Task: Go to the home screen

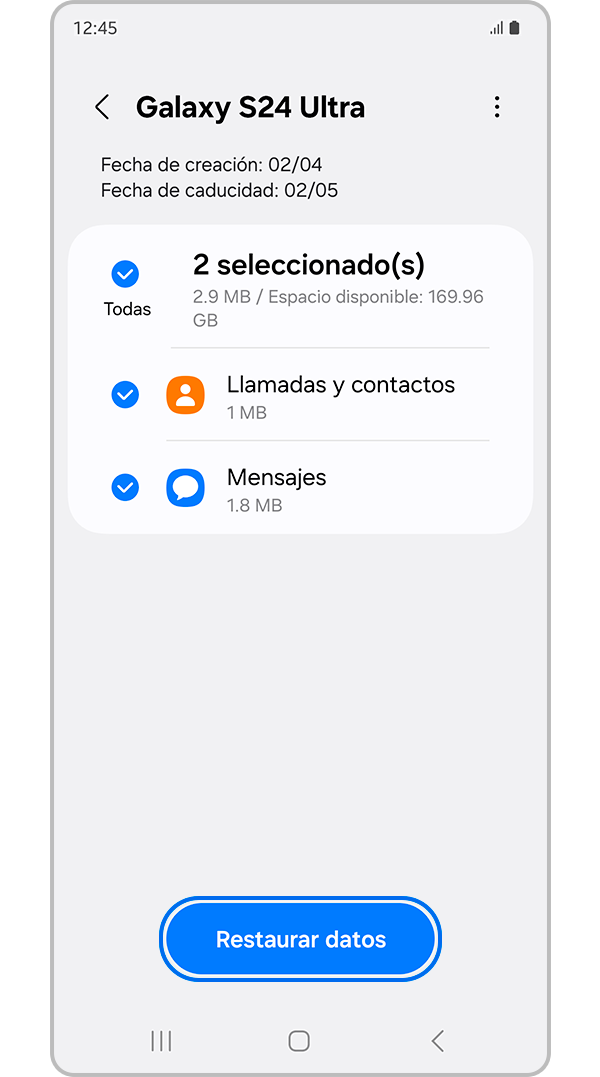Action: click(299, 1041)
